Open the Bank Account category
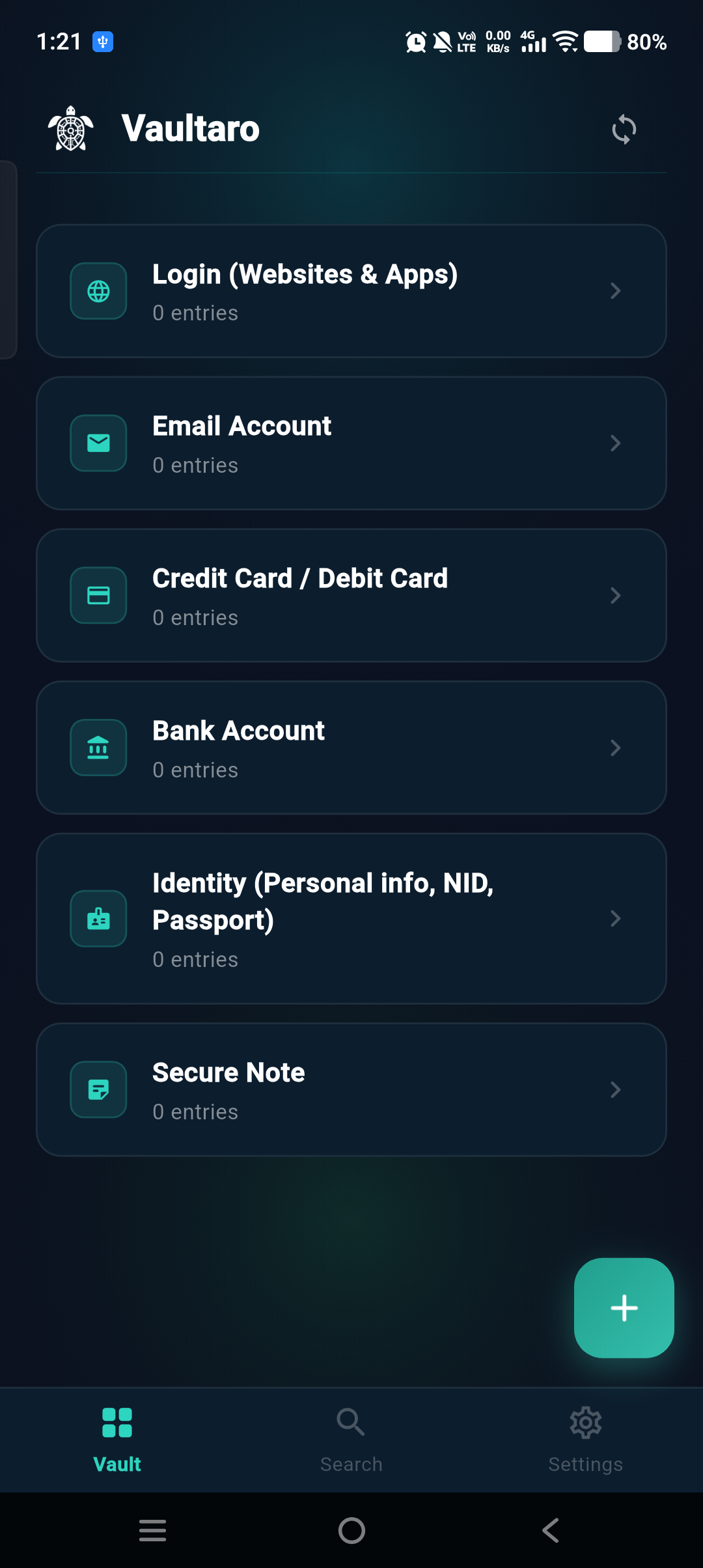Image resolution: width=703 pixels, height=1568 pixels. click(351, 748)
